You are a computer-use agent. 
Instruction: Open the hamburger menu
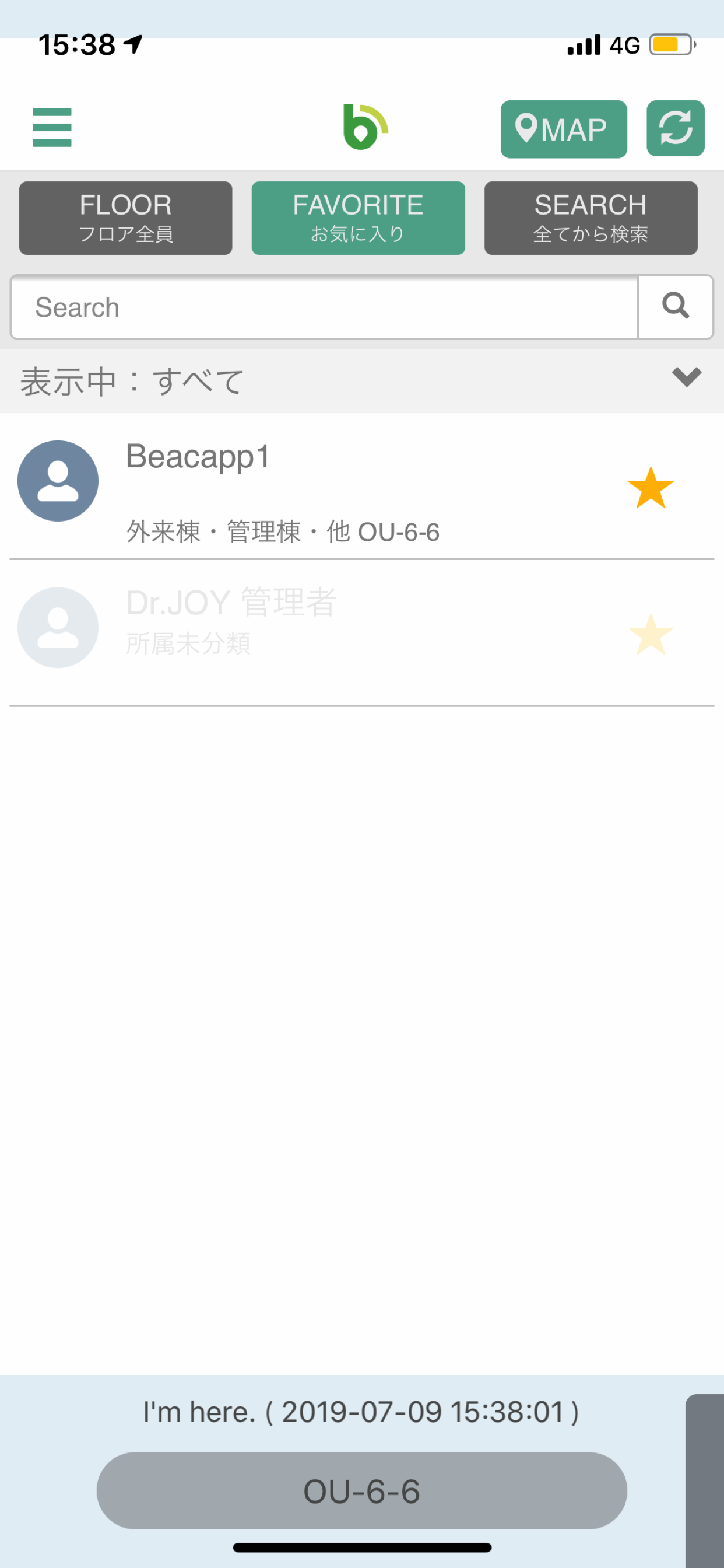(x=52, y=127)
